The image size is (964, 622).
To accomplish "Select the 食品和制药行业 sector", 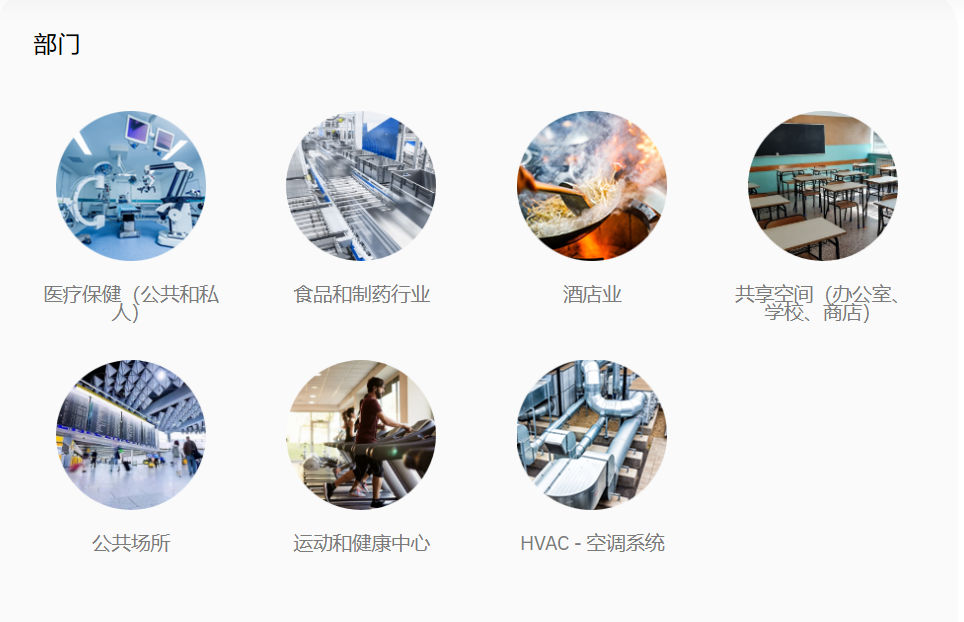I will (361, 186).
